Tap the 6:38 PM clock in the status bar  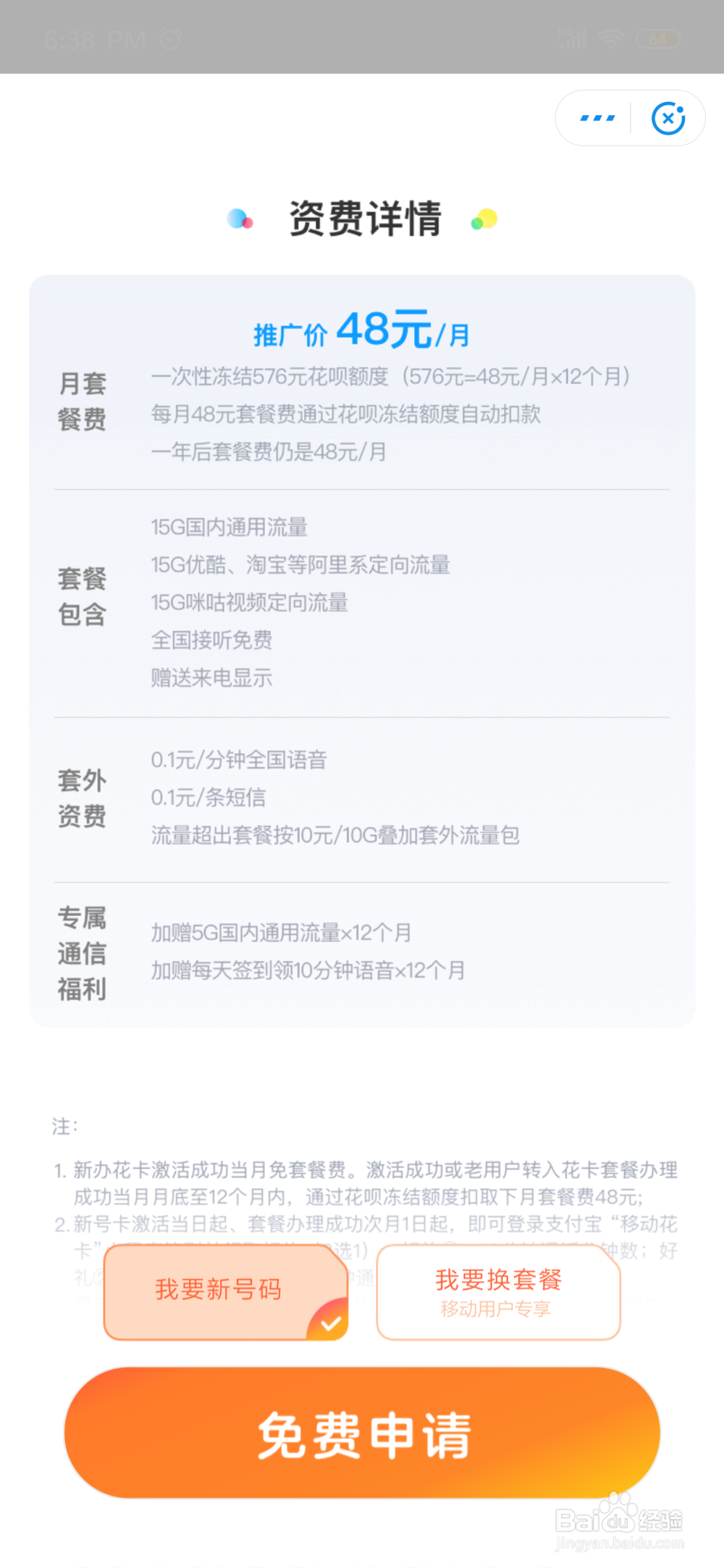[94, 39]
